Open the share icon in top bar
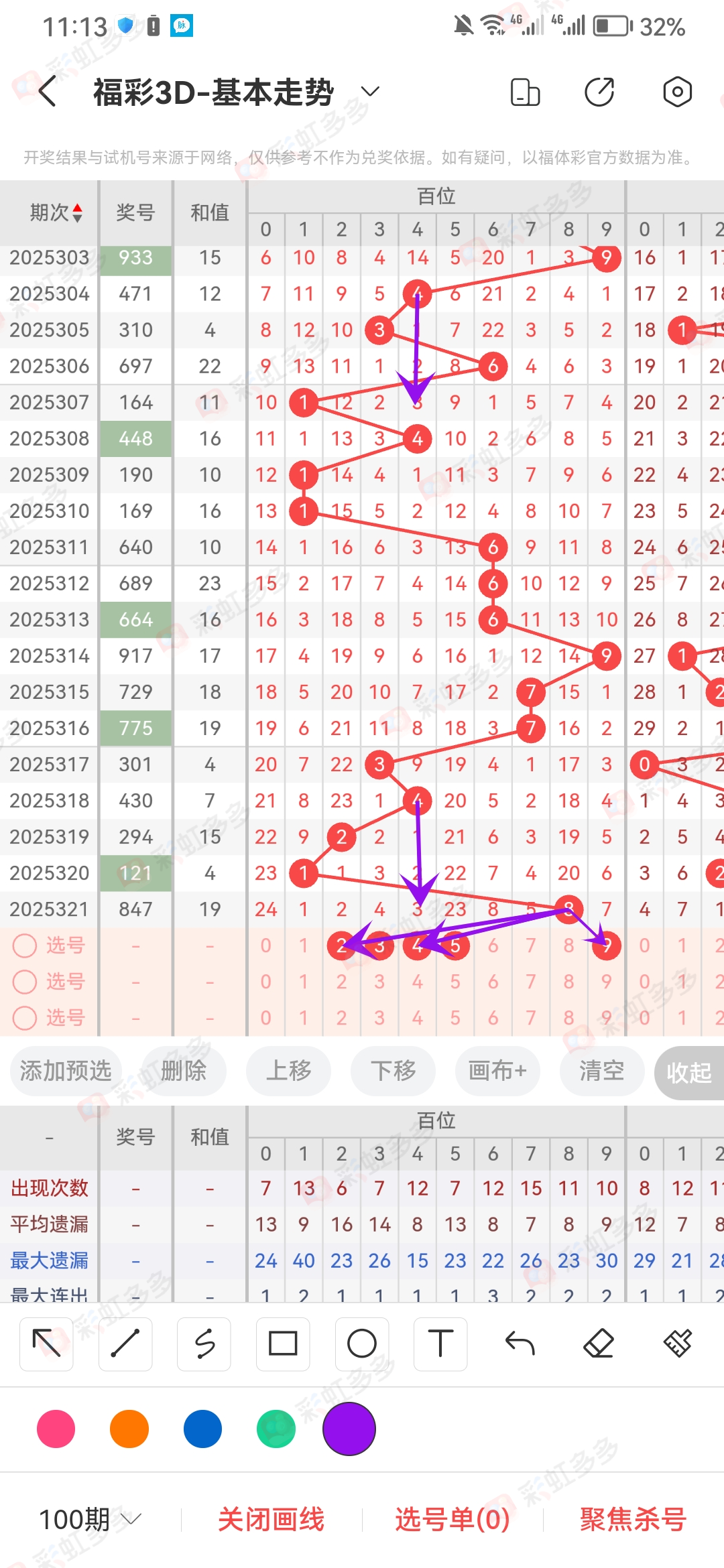This screenshot has height=1568, width=724. [599, 92]
